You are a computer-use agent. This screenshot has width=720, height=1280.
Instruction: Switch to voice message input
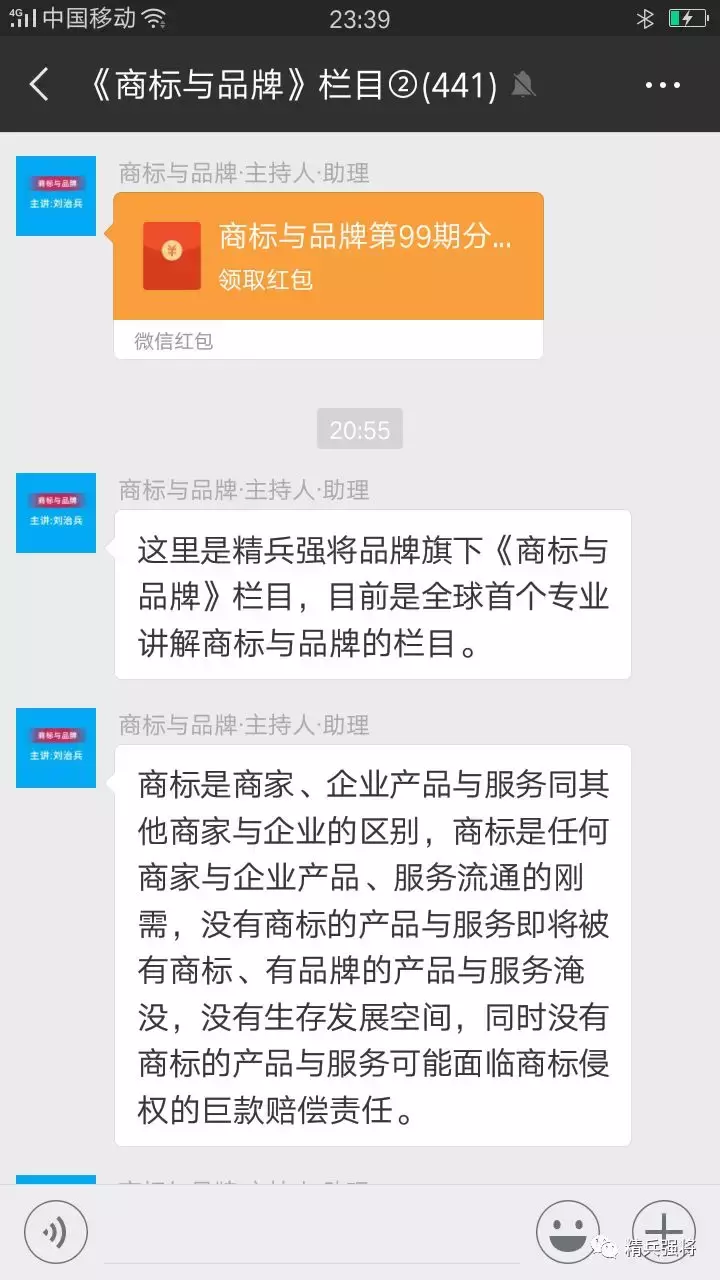click(56, 1232)
